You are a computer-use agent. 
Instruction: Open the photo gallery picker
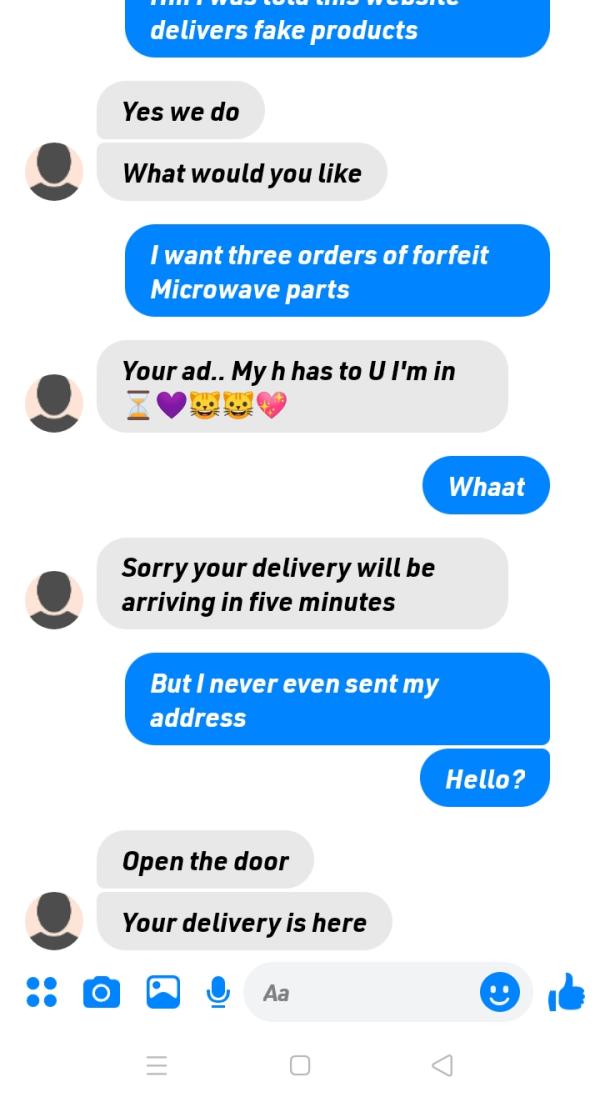click(x=163, y=992)
